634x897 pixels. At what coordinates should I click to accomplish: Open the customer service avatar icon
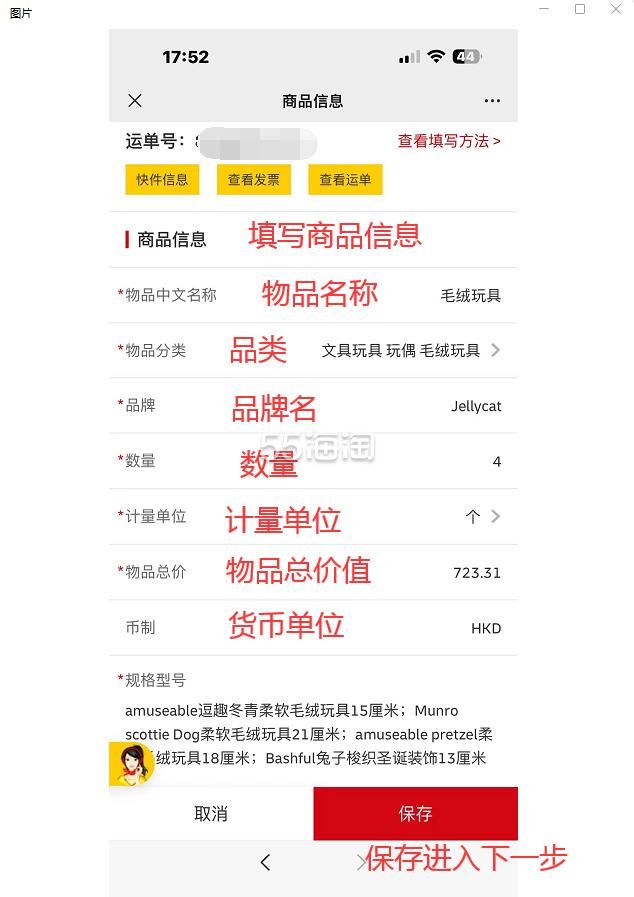(131, 765)
